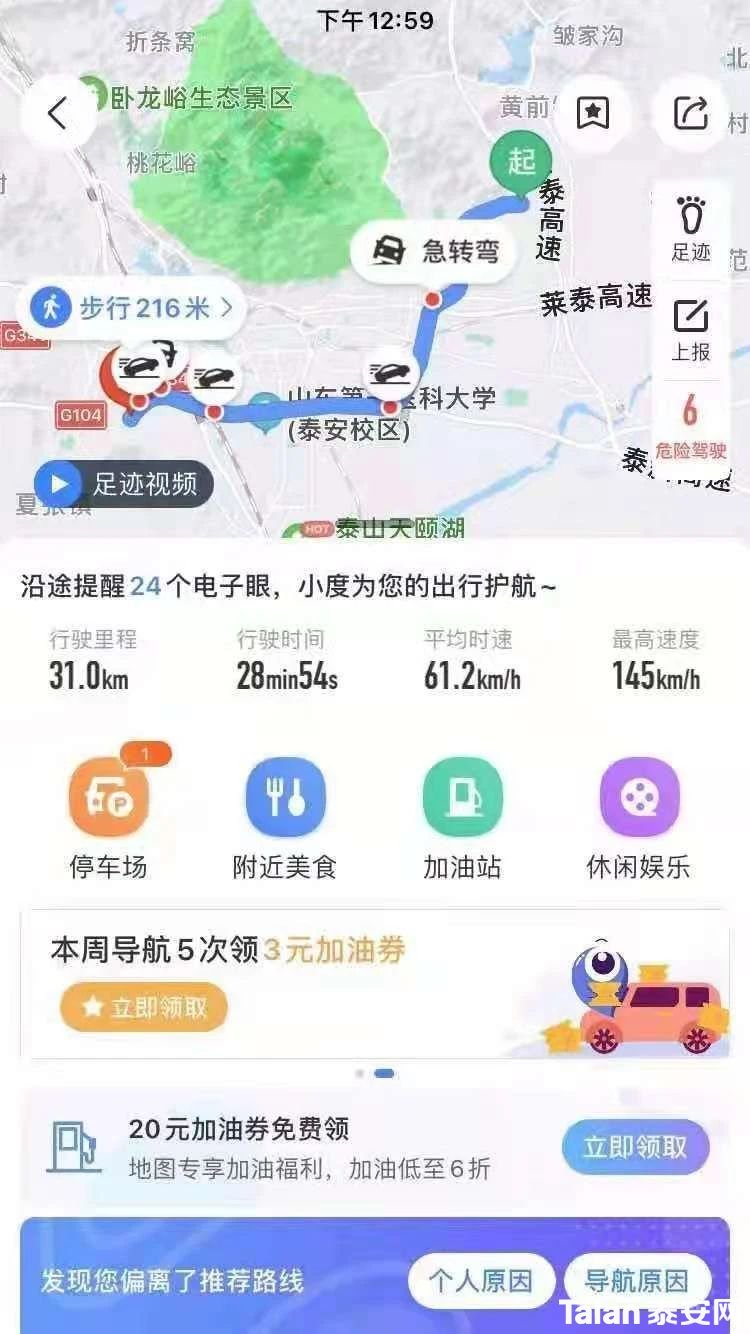Share this driving track
Screen dimensions: 750x1334
tap(690, 113)
